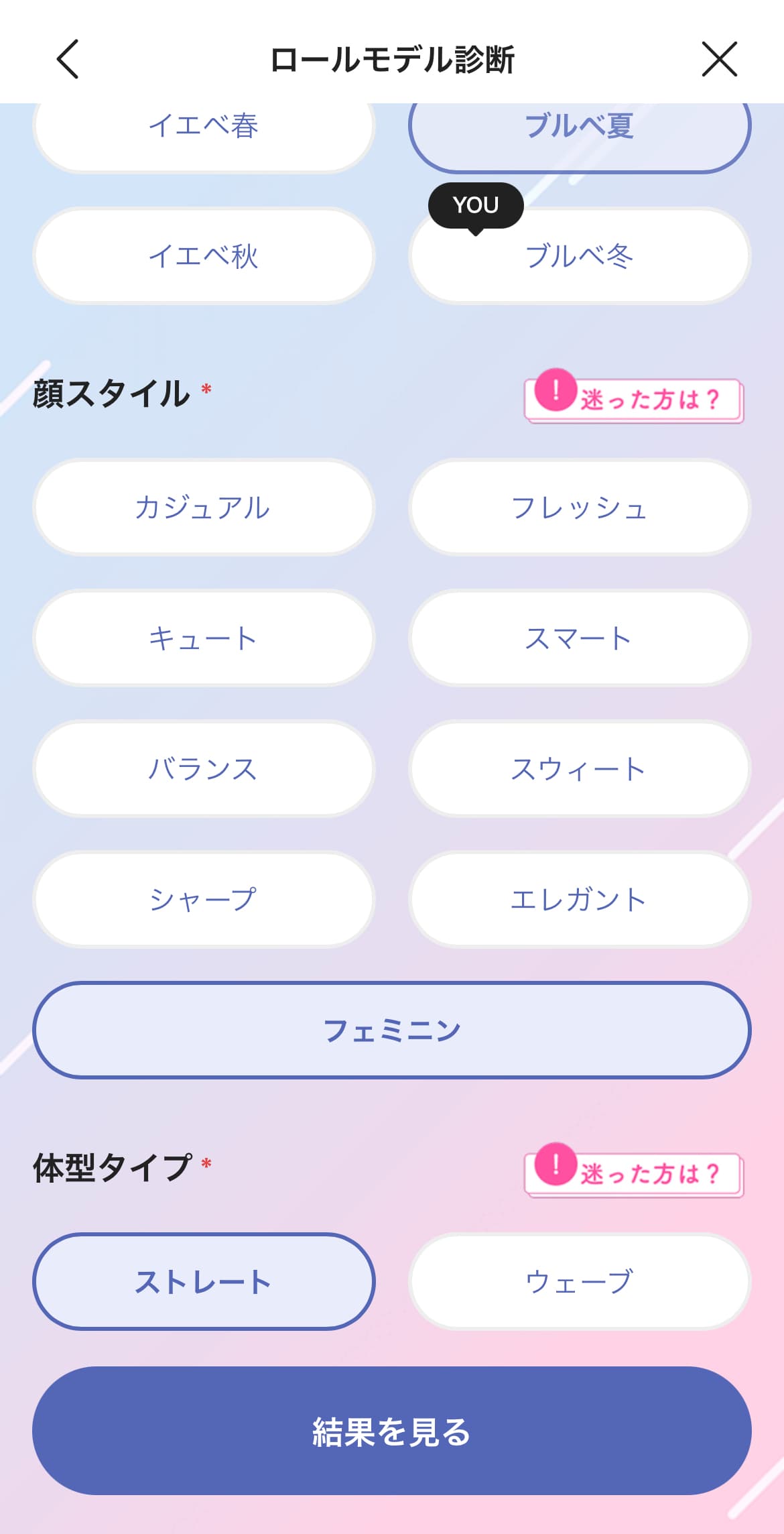Tap 結果を見る to view results

click(392, 1431)
